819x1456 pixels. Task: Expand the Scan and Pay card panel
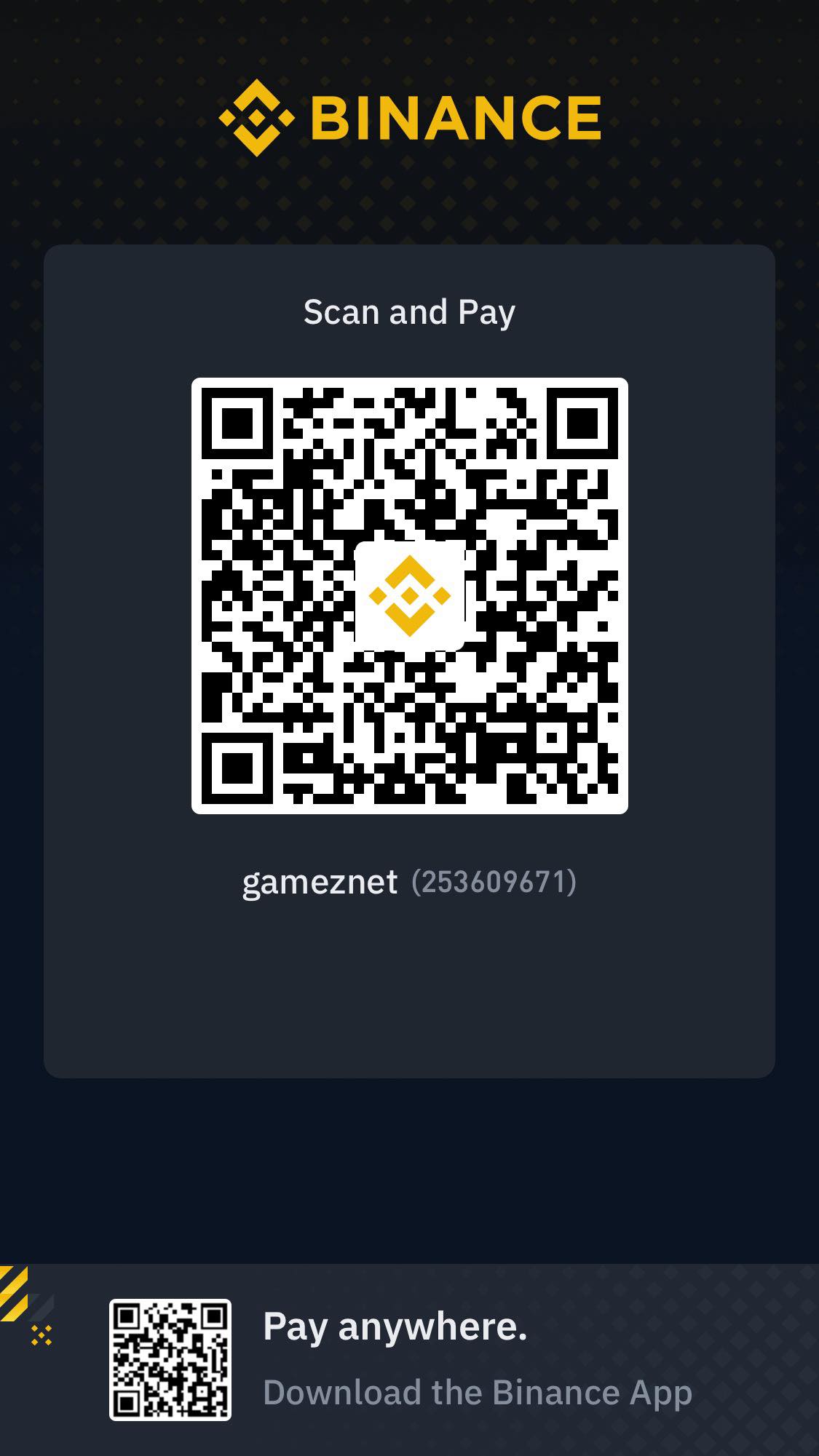(409, 1019)
